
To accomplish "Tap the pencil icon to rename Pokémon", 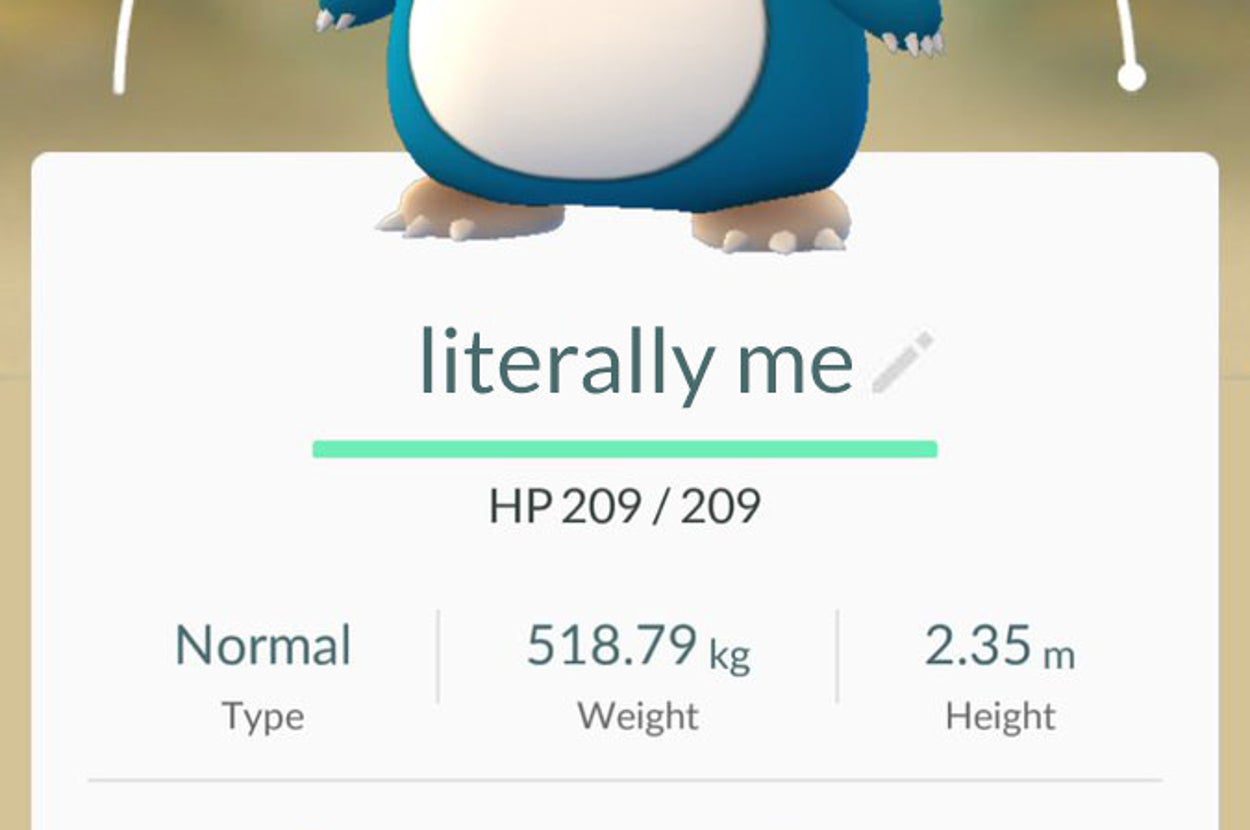I will tap(903, 362).
